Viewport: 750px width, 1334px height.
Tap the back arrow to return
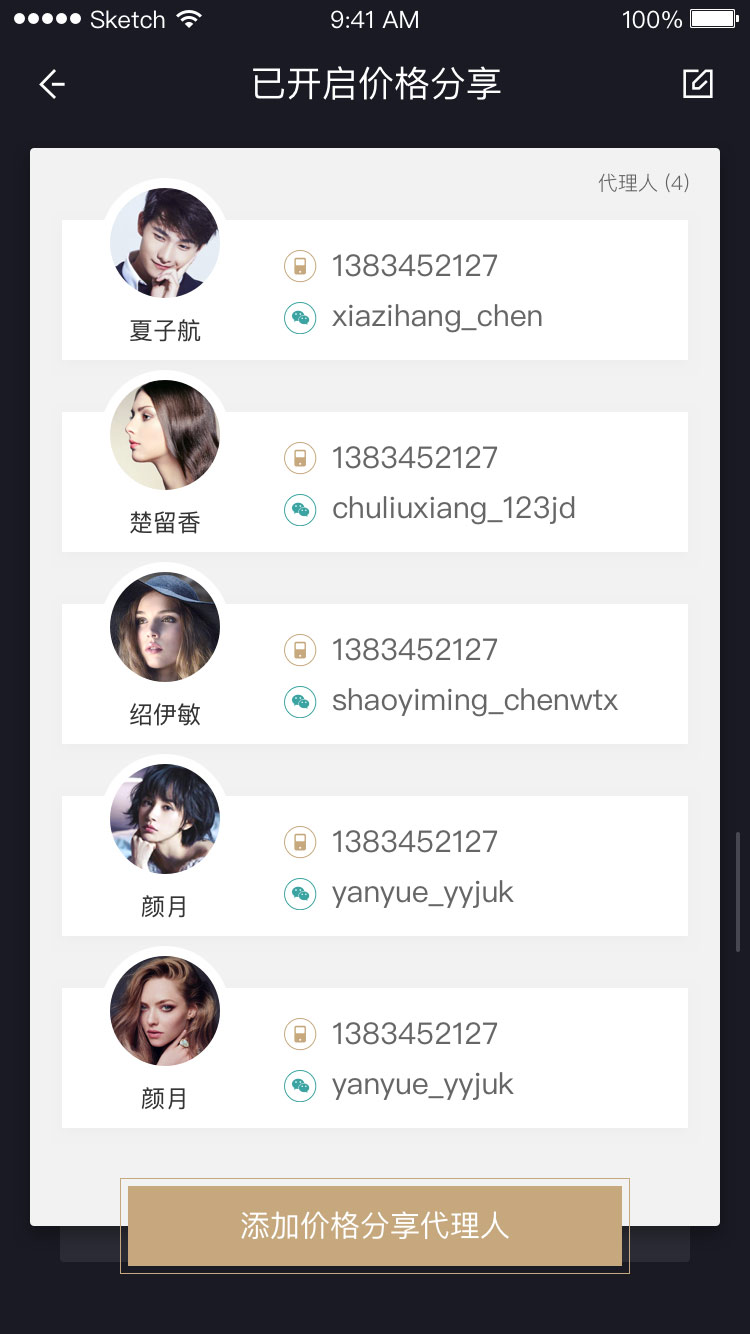50,84
